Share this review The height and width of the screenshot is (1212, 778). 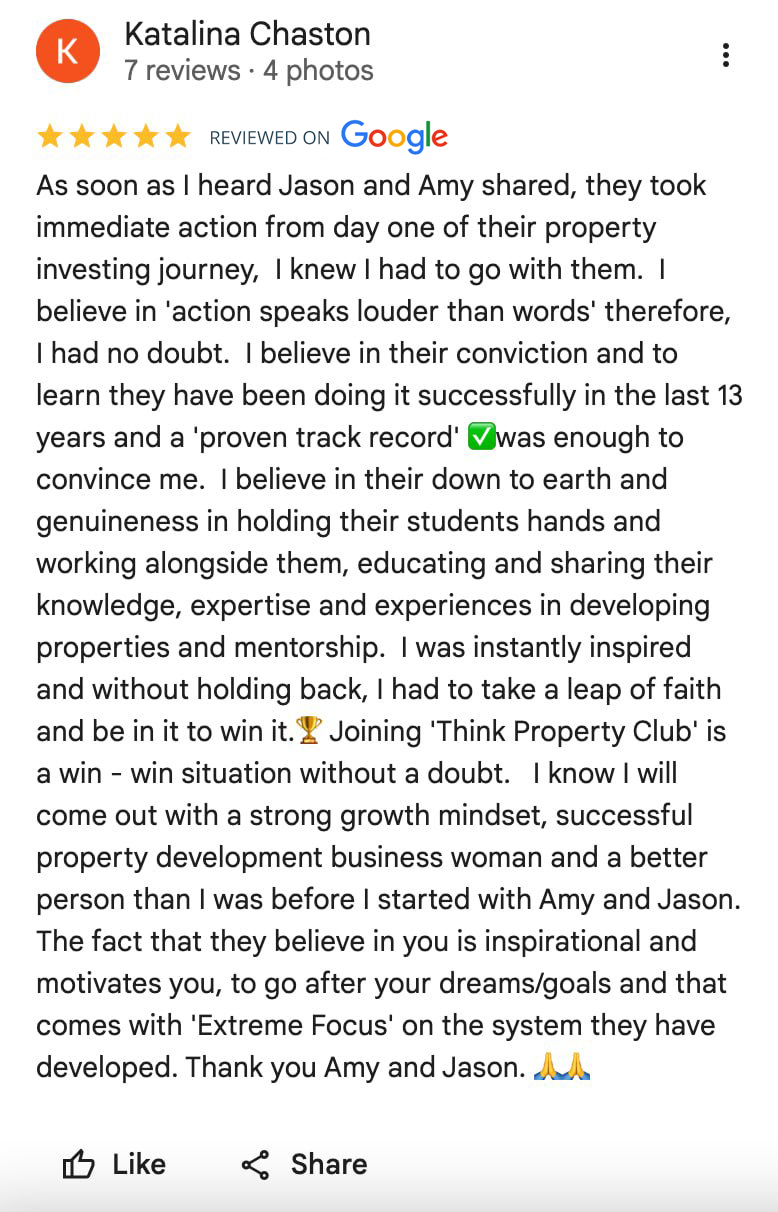click(x=304, y=1164)
